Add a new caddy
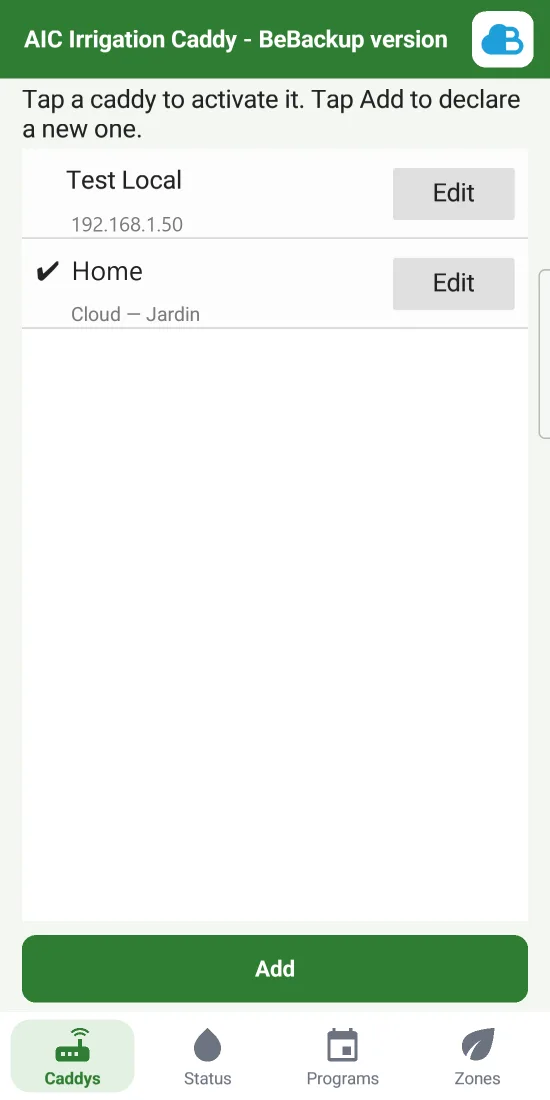 point(275,969)
